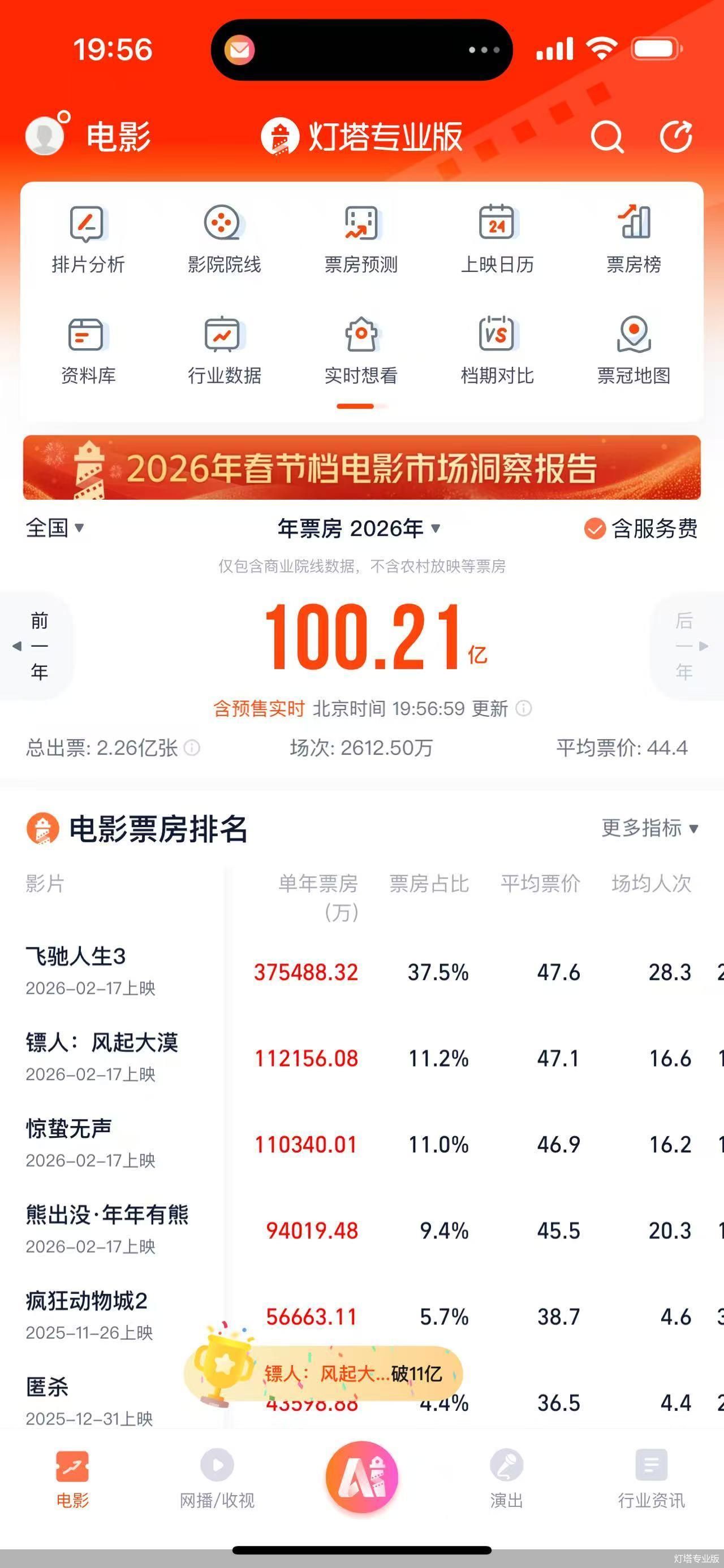Open 票房预测 from the feature grid
The height and width of the screenshot is (1568, 724).
361,237
